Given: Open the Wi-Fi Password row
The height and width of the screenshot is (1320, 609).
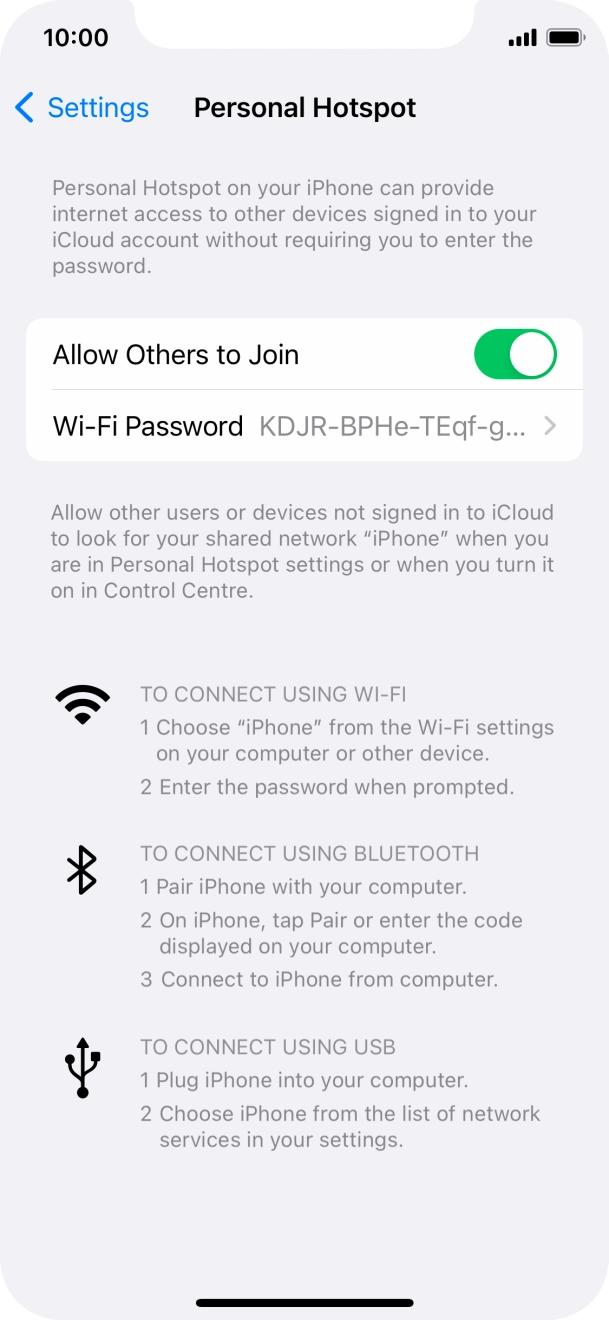Looking at the screenshot, I should [304, 426].
